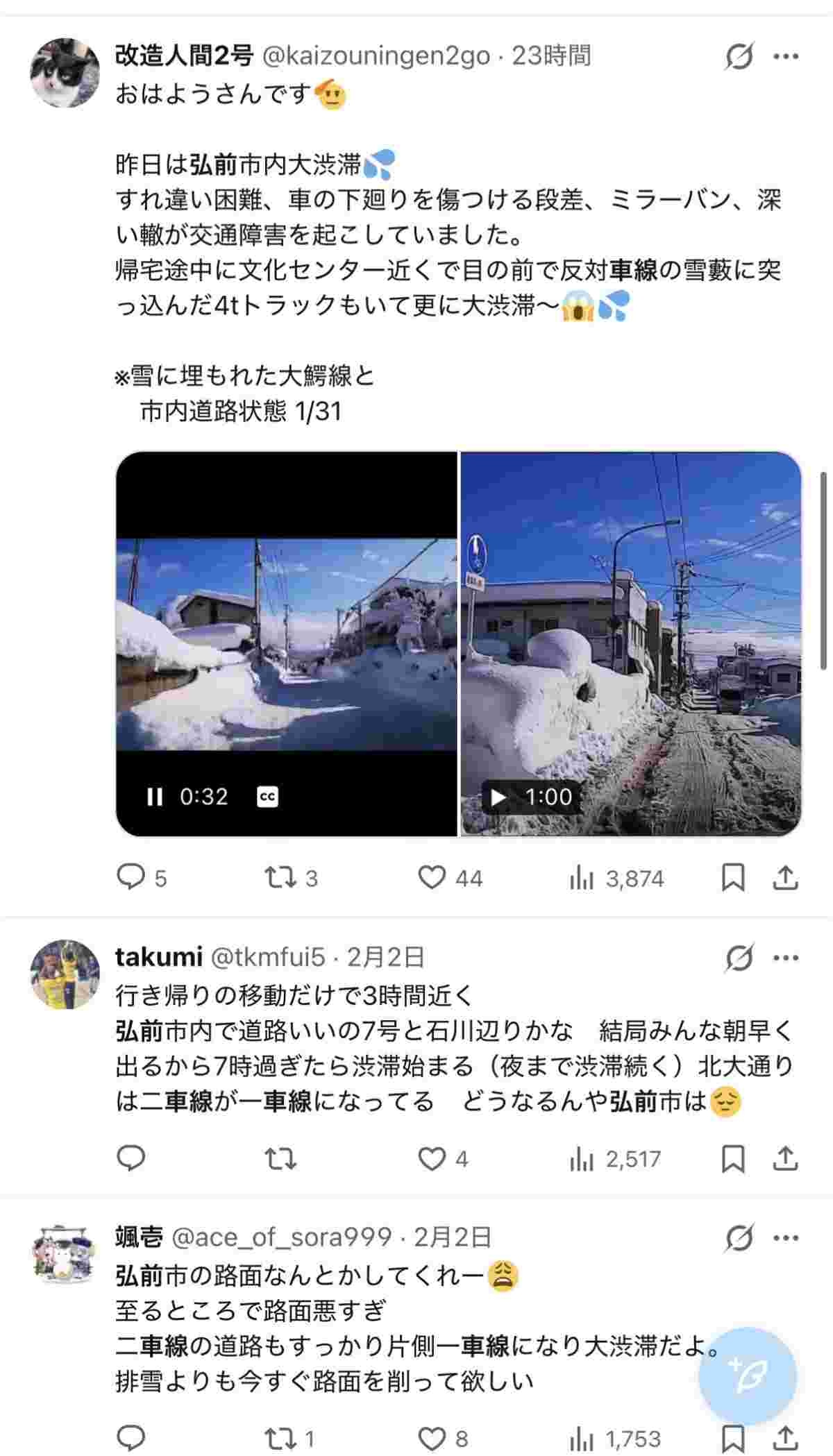833x1456 pixels.
Task: Open 改造人間2号's profile avatar
Action: tap(65, 73)
